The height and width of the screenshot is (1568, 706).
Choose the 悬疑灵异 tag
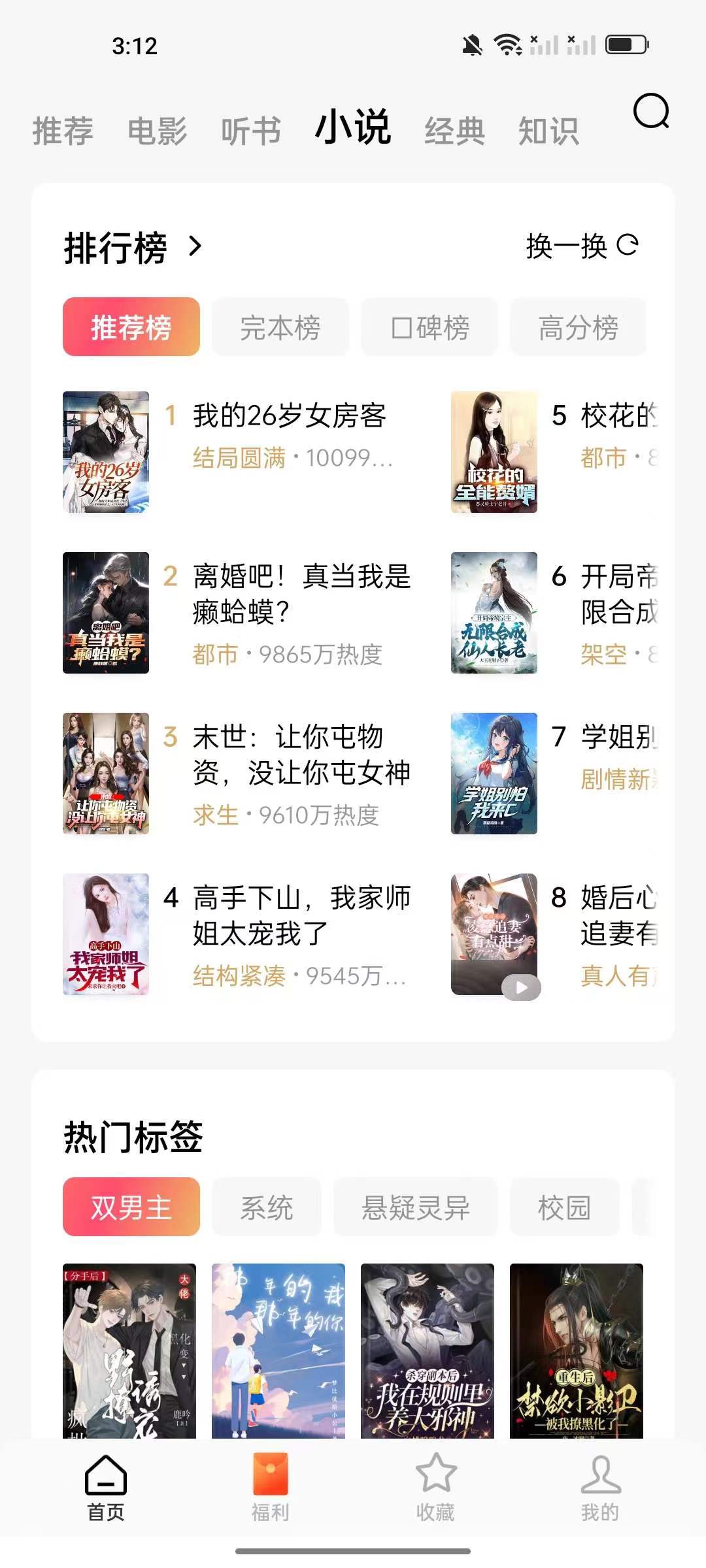[x=416, y=1207]
